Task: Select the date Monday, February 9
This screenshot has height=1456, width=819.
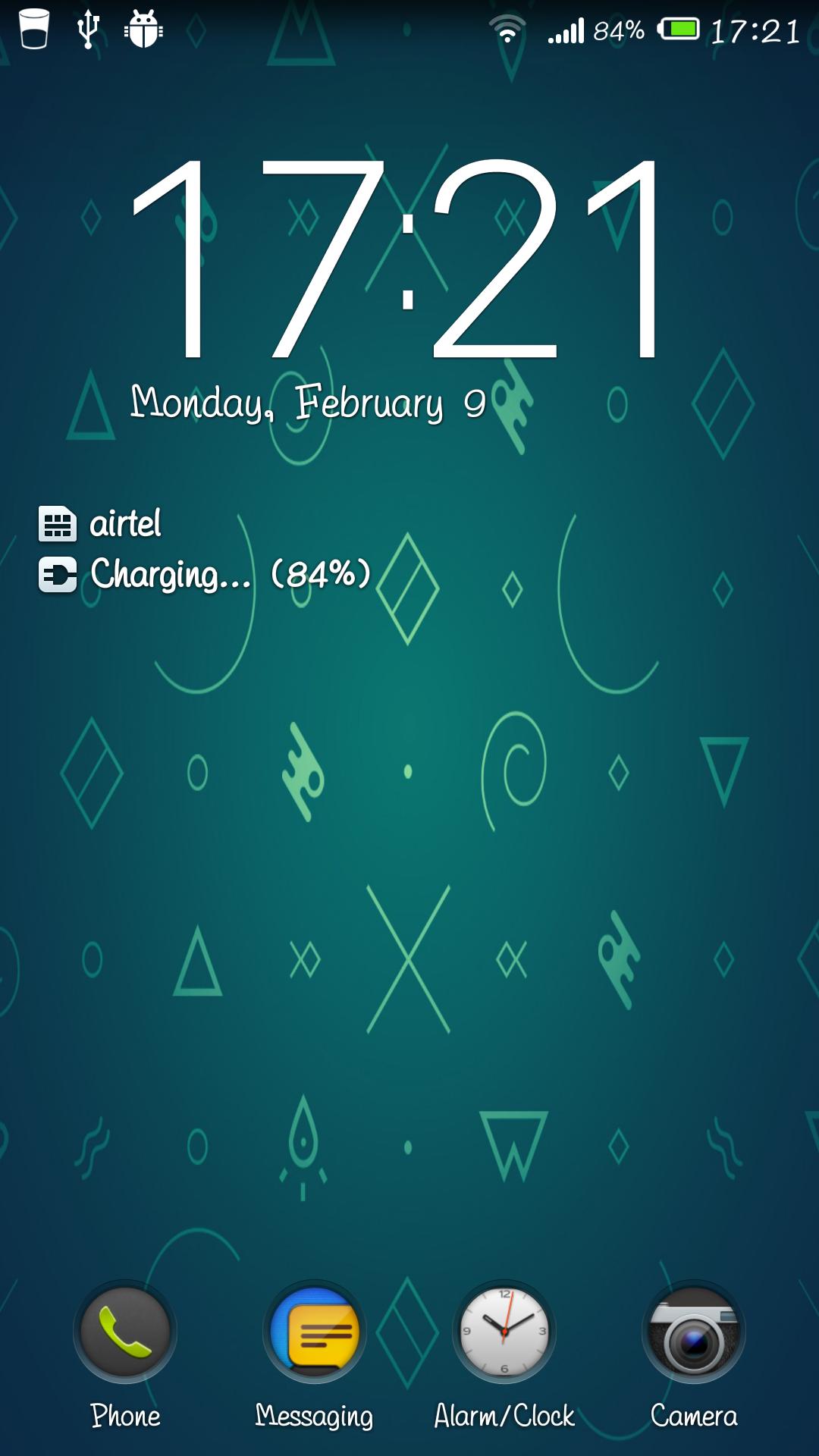Action: coord(307,403)
